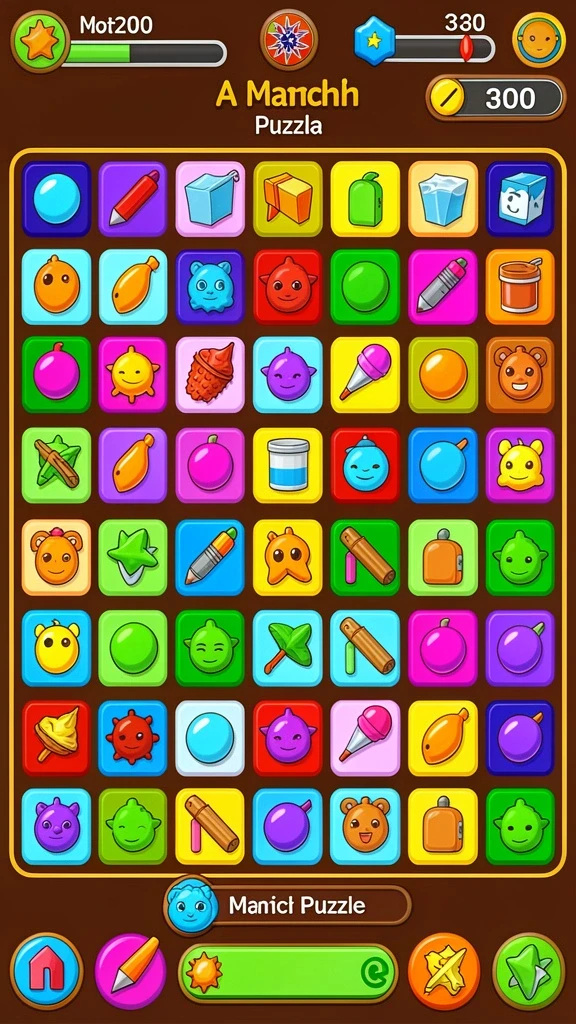Viewport: 576px width, 1024px height.
Task: Select the smiling blue cube tile
Action: pos(520,199)
